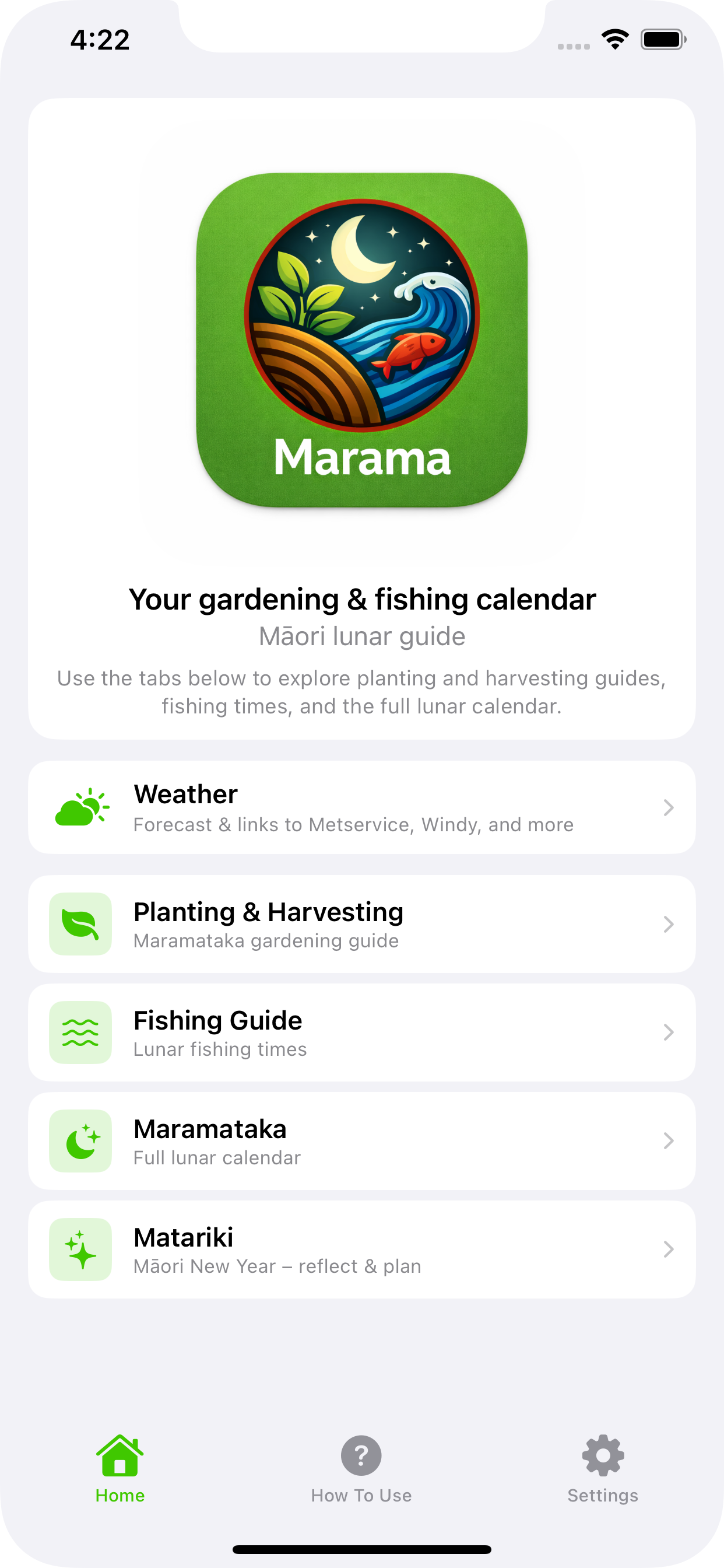Tap the chevron on the Maramataka row
Screen dimensions: 724x1568
[x=669, y=1140]
